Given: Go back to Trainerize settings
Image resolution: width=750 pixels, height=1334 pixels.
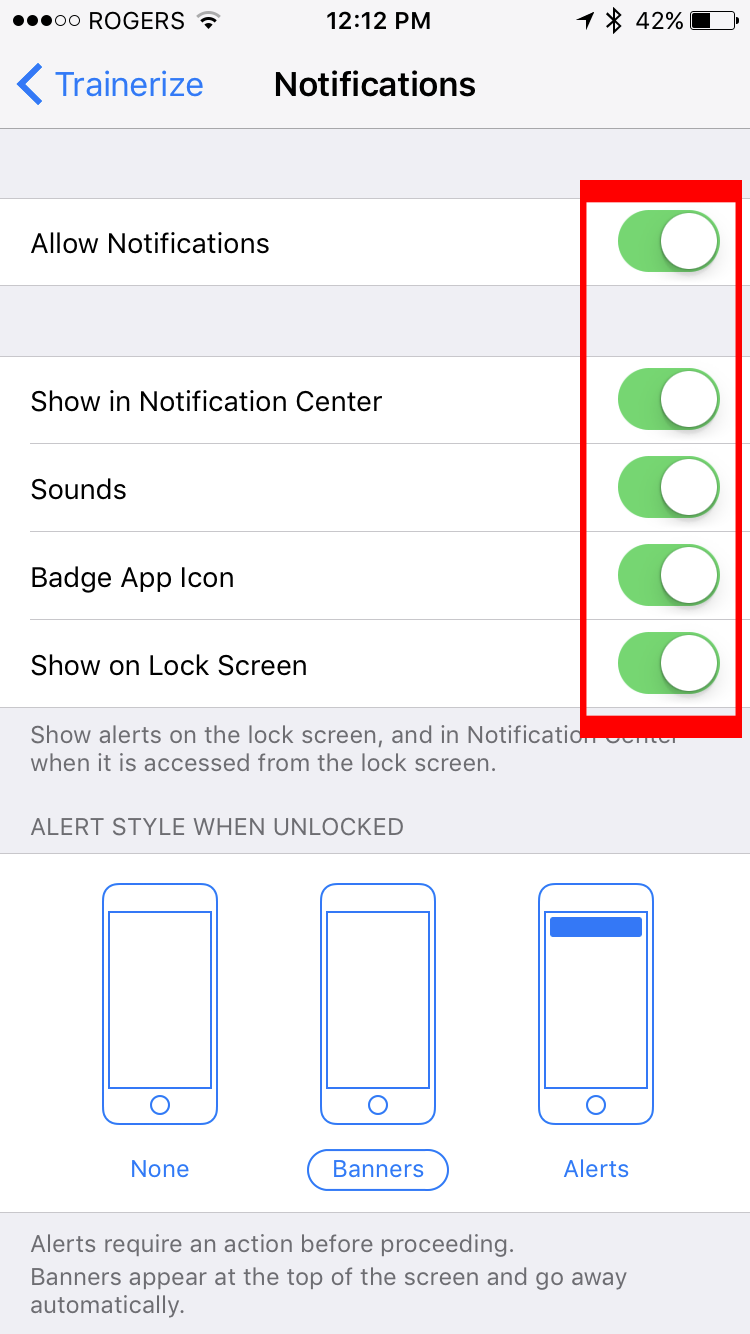Looking at the screenshot, I should click(110, 85).
